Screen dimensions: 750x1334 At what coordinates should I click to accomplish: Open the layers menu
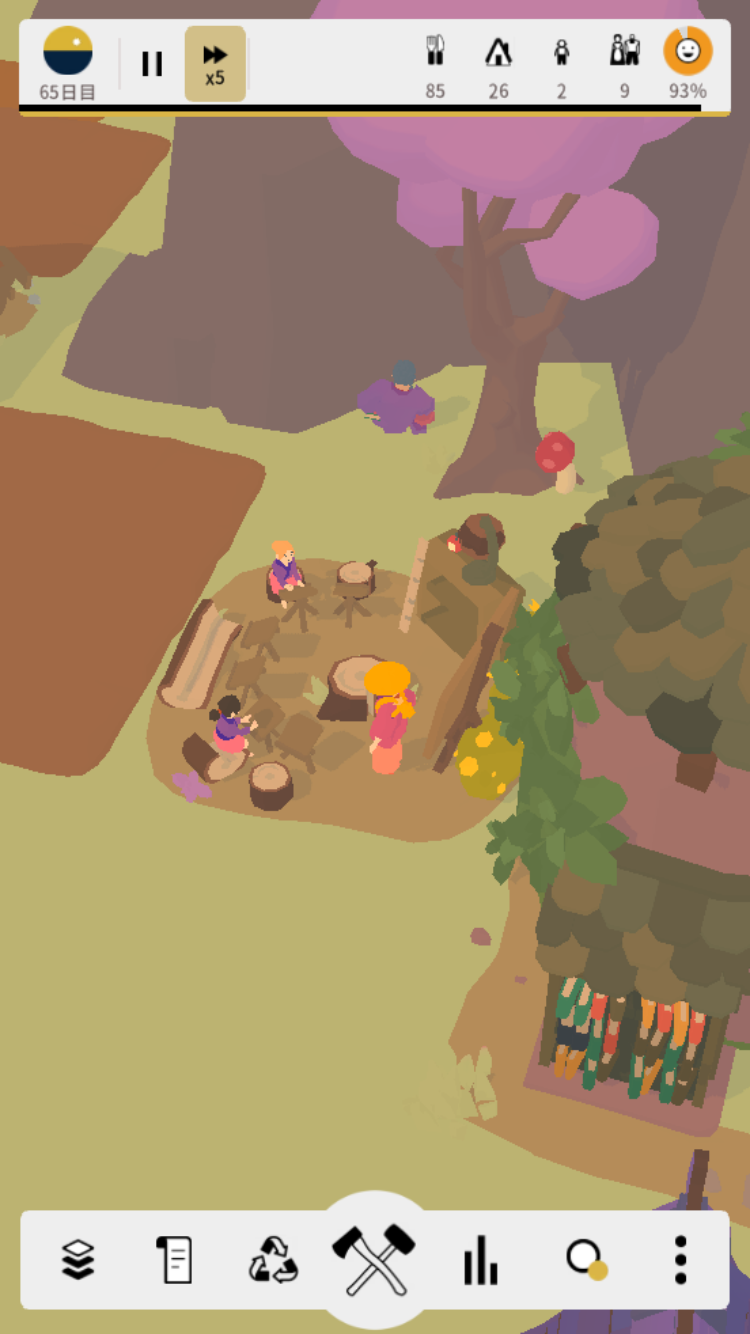[x=78, y=1259]
